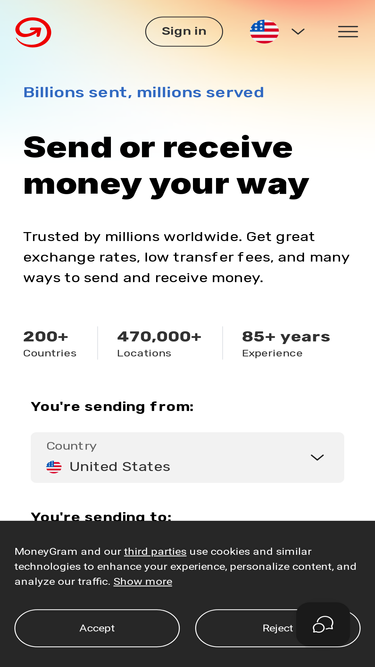This screenshot has height=667, width=375.
Task: Open the chat support bubble
Action: pyautogui.click(x=323, y=624)
